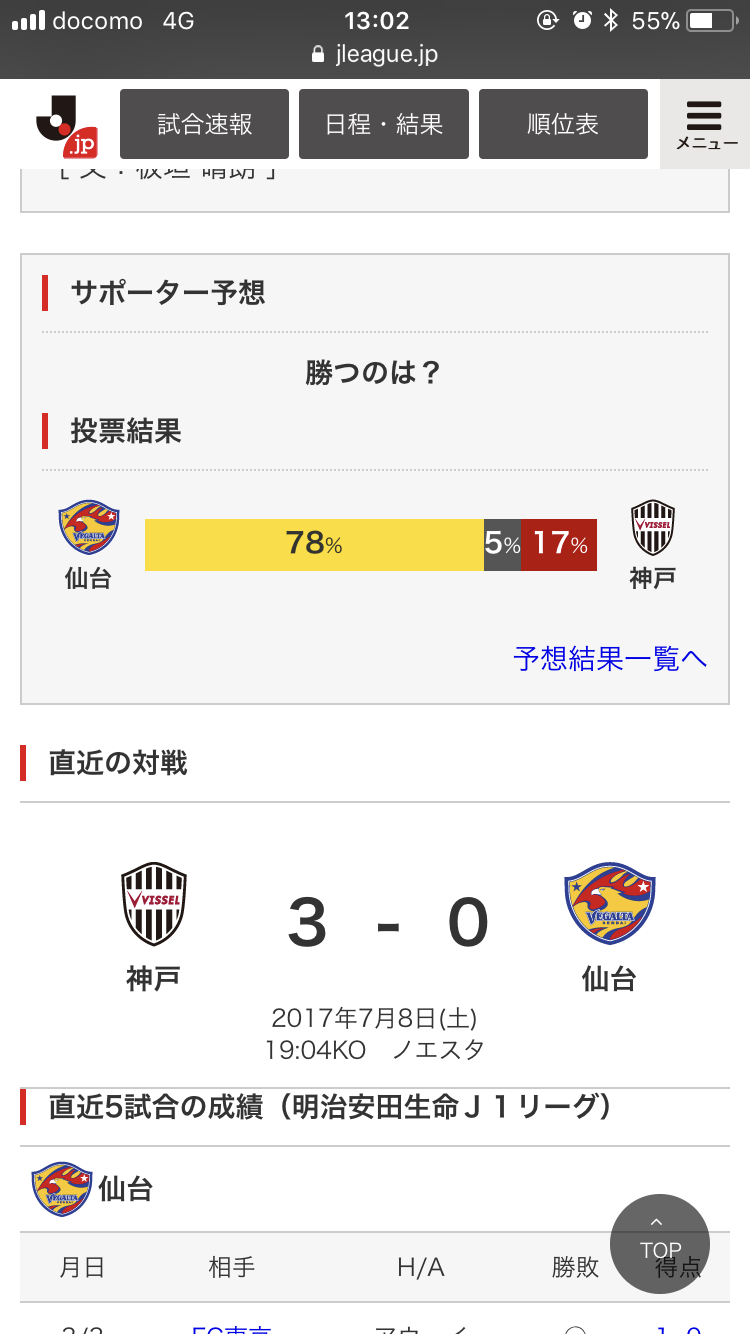Tap the J.League jp logo home link
This screenshot has width=750, height=1334.
coord(66,126)
